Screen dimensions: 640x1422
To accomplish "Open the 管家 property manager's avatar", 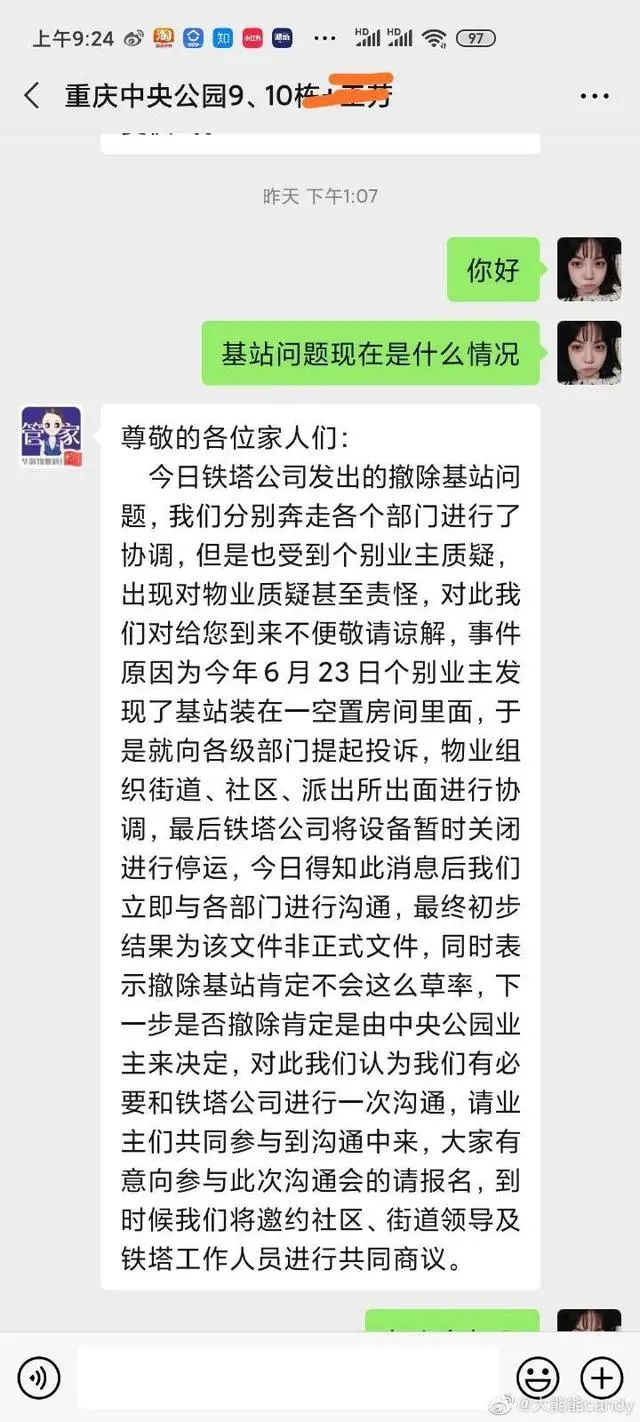I will (x=52, y=437).
